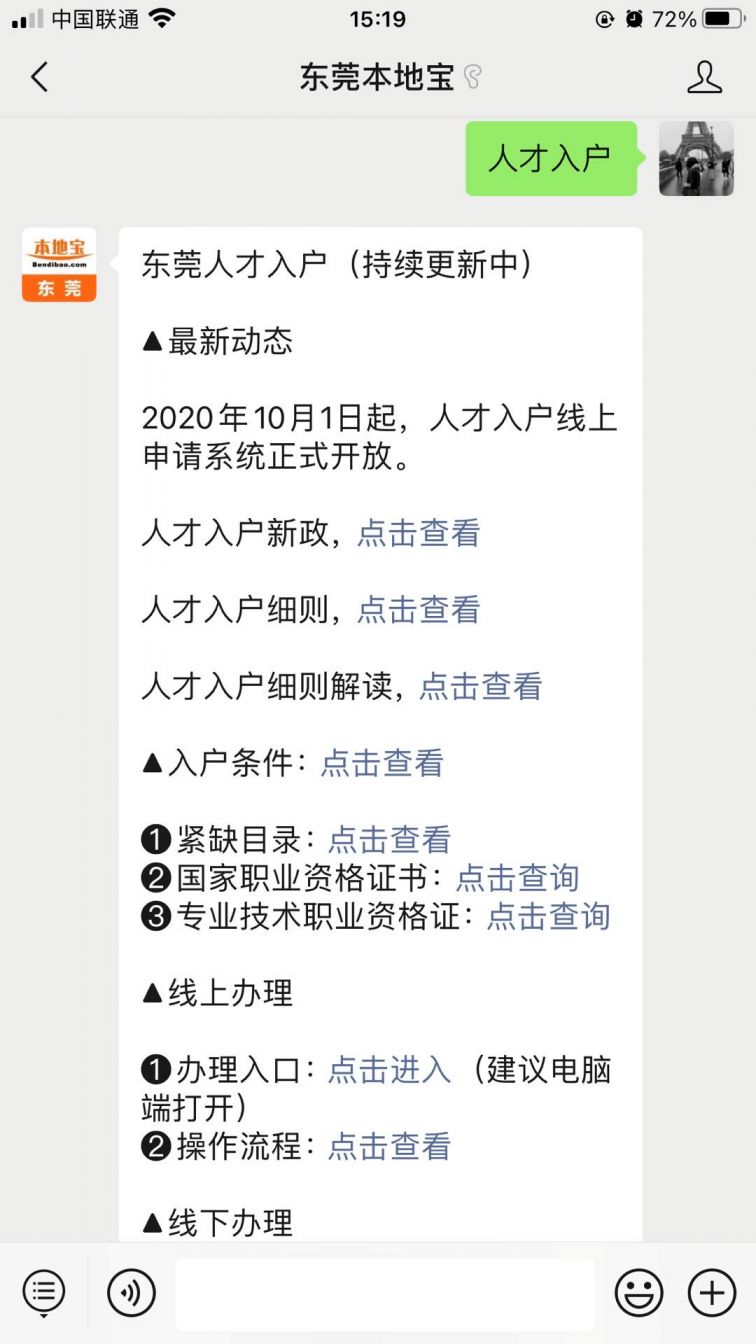Switch to the account menu list
Screen dimensions: 756x1344
click(44, 1293)
